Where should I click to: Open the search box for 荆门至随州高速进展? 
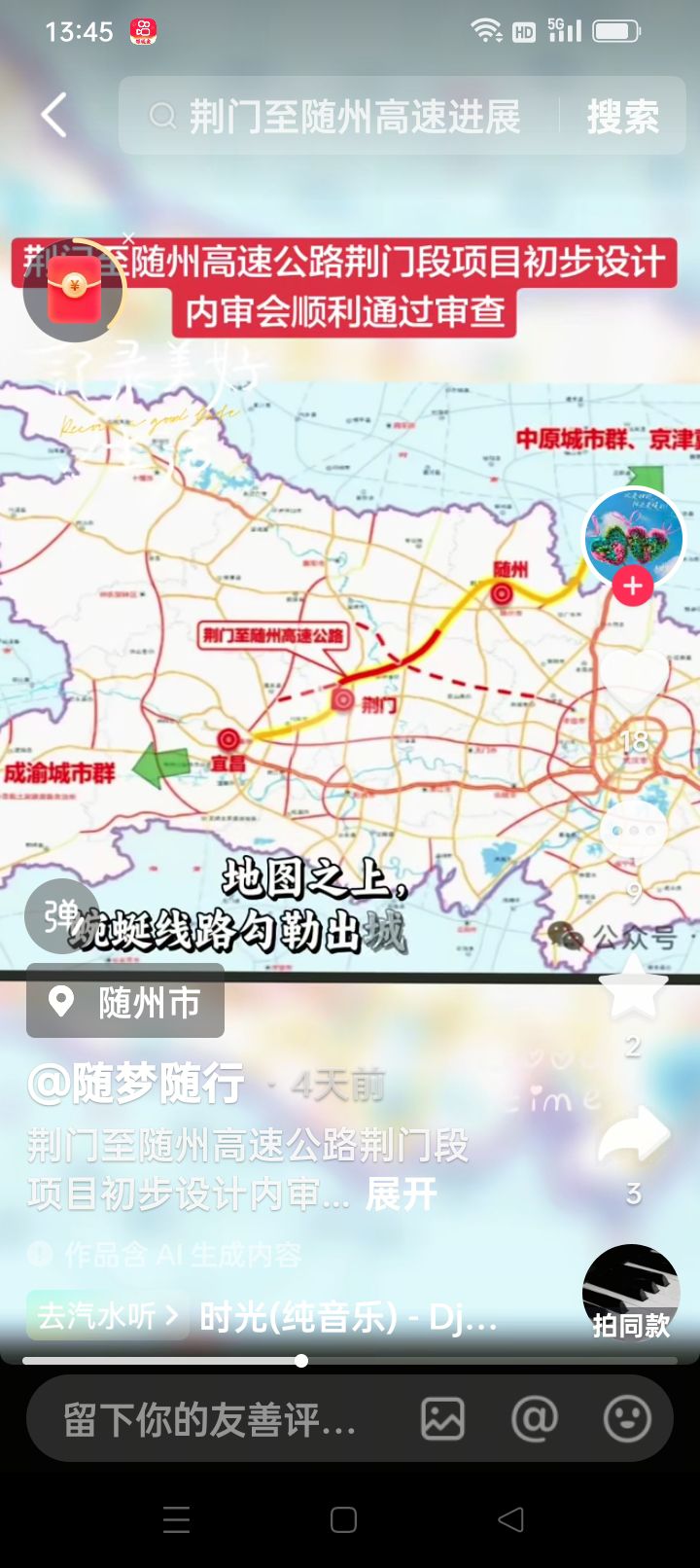click(x=350, y=117)
